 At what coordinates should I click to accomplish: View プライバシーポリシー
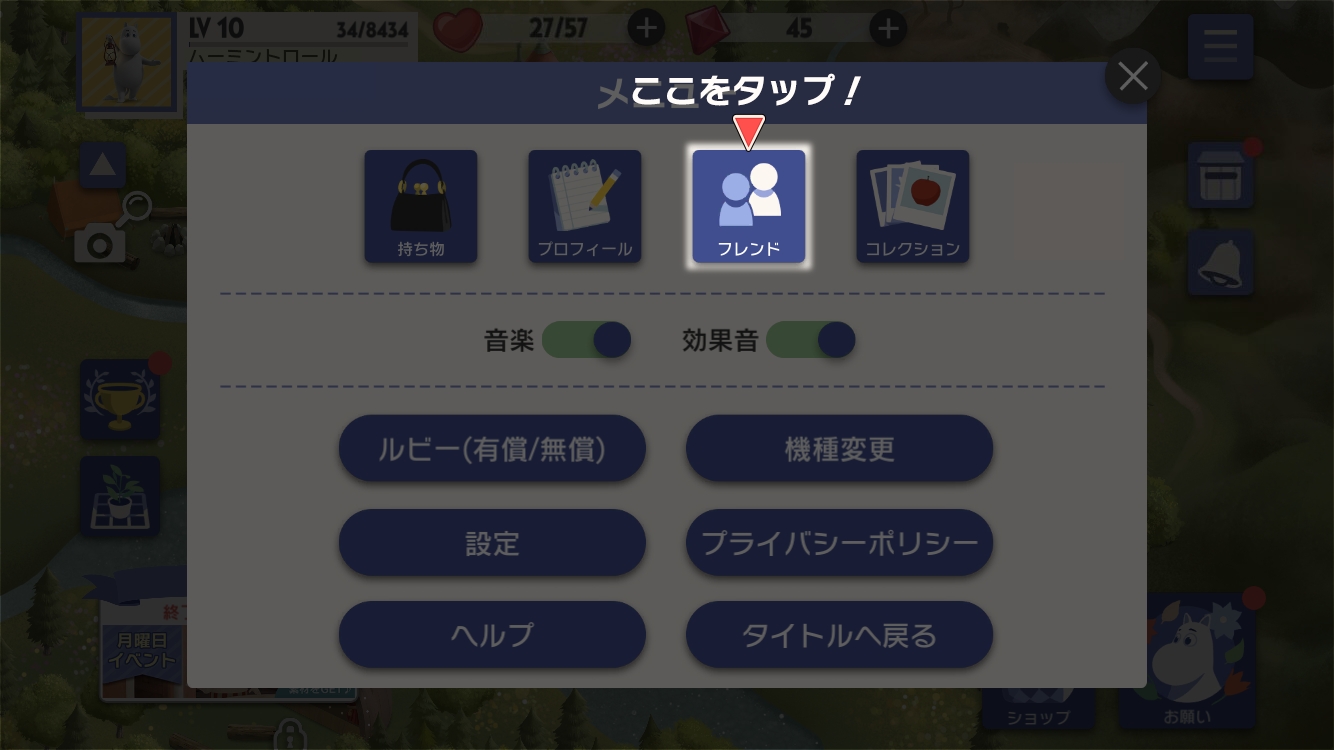(839, 543)
